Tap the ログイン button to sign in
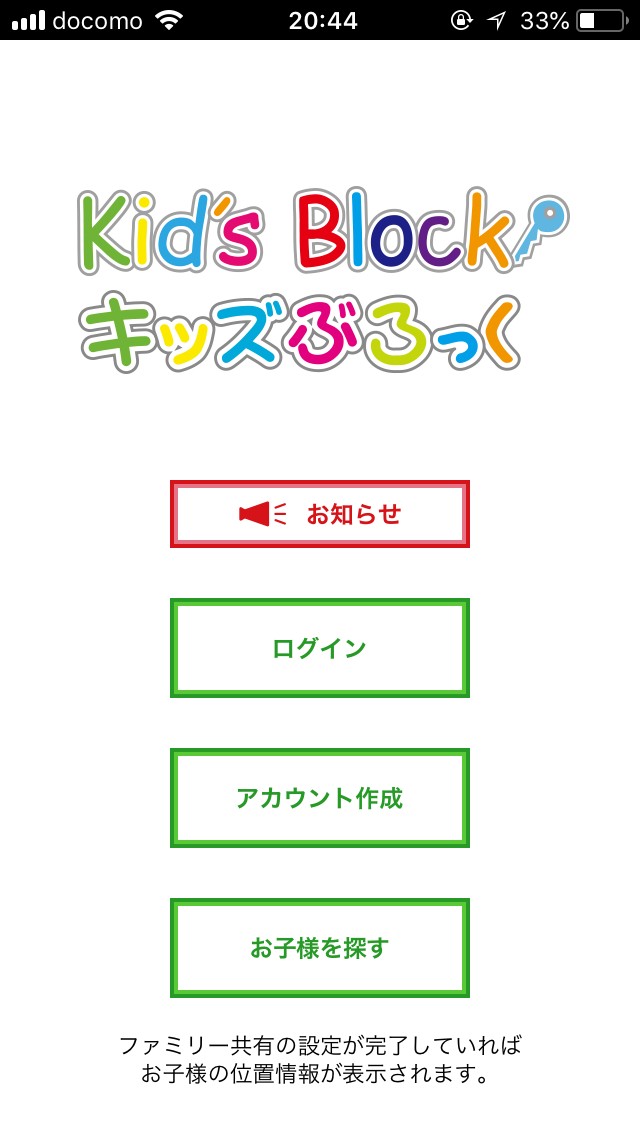The image size is (640, 1136). click(320, 648)
